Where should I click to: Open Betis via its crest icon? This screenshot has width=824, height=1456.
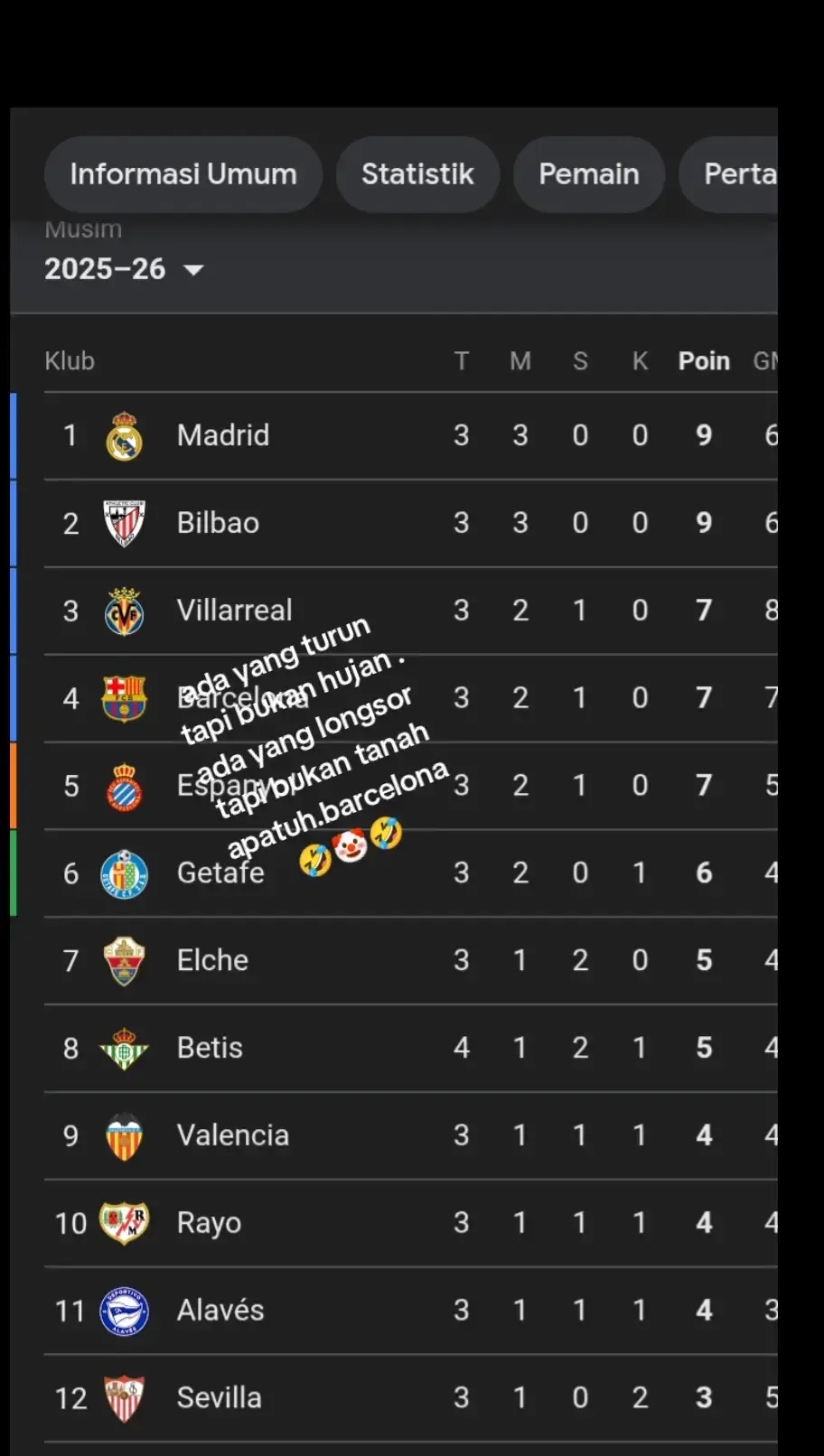click(x=125, y=1047)
